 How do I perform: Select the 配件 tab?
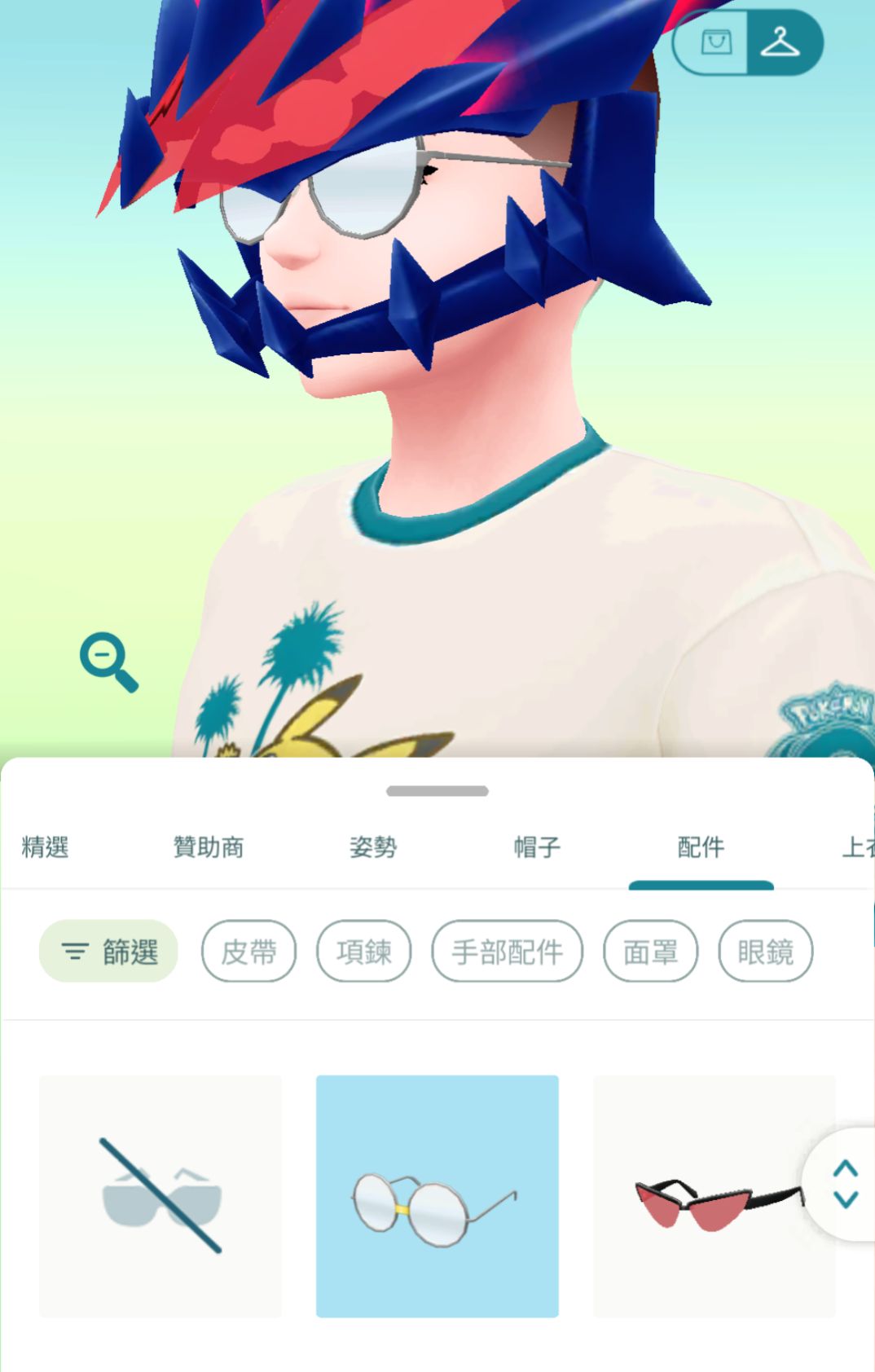pyautogui.click(x=701, y=847)
